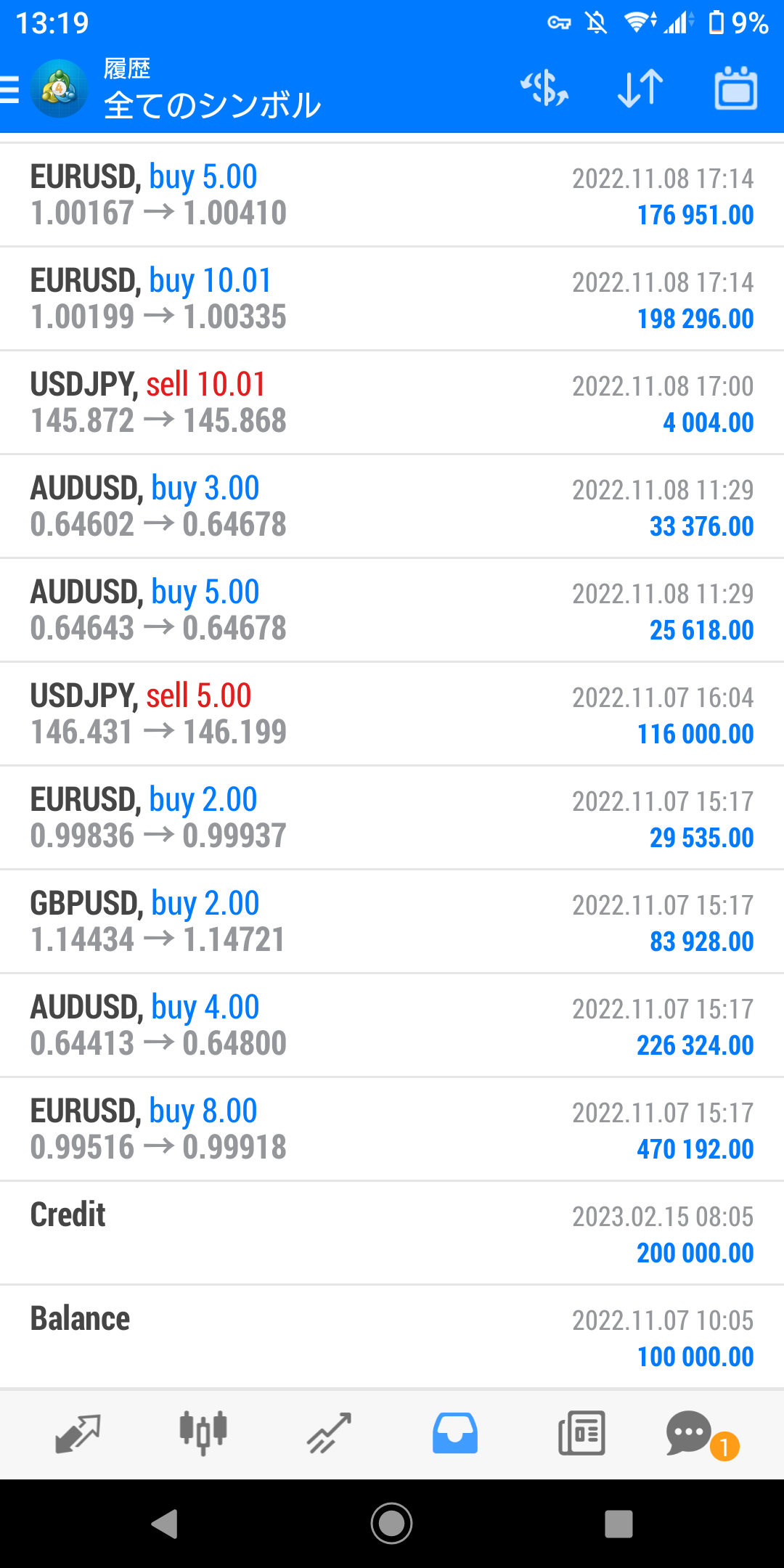Select the History inbox tab

(x=455, y=1434)
